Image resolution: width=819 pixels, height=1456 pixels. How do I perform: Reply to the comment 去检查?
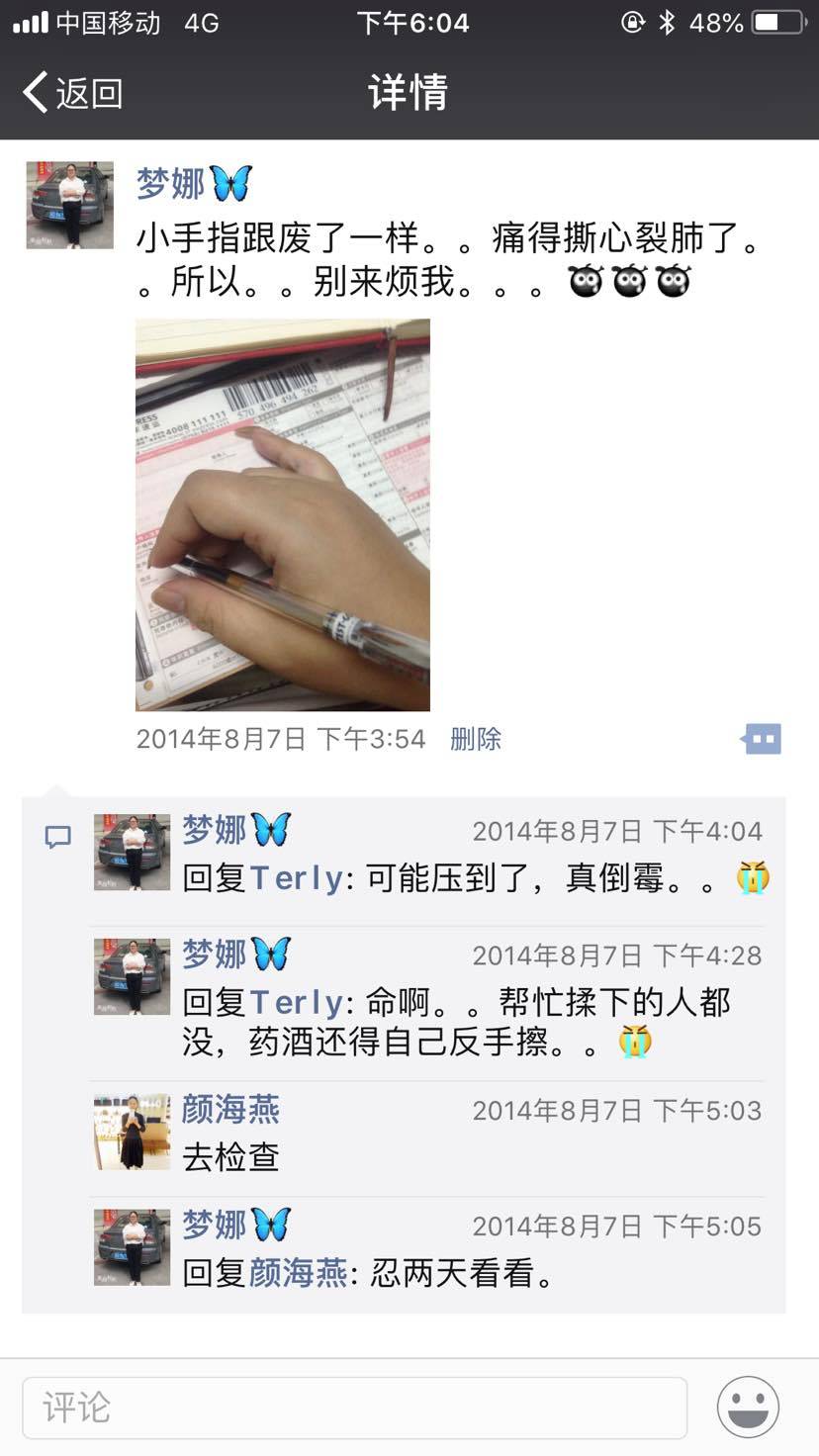[x=230, y=1156]
